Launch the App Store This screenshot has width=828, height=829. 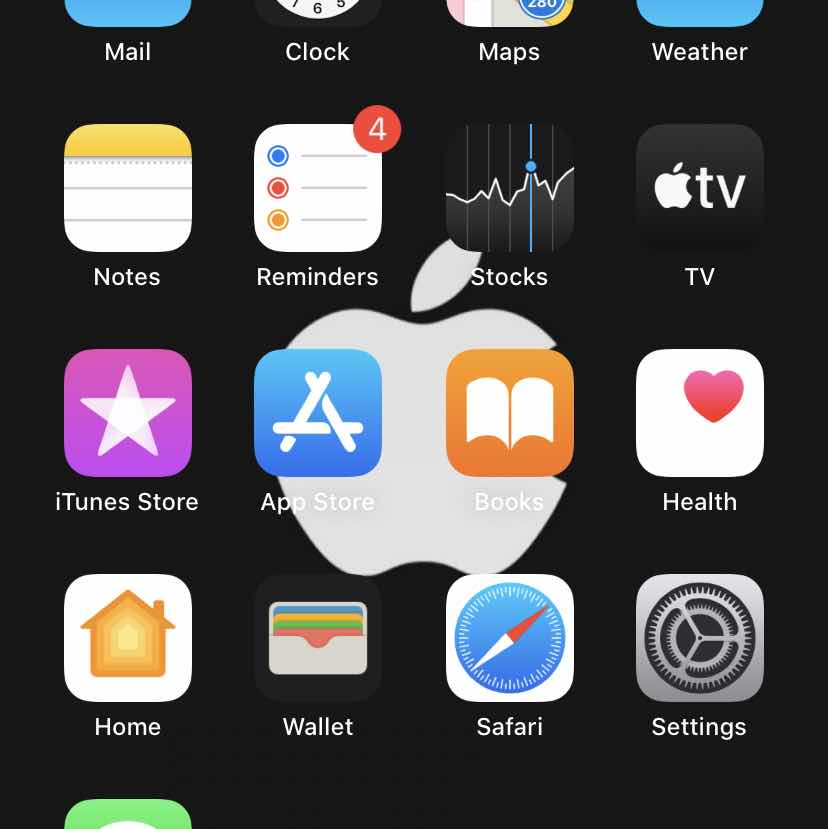pos(318,413)
